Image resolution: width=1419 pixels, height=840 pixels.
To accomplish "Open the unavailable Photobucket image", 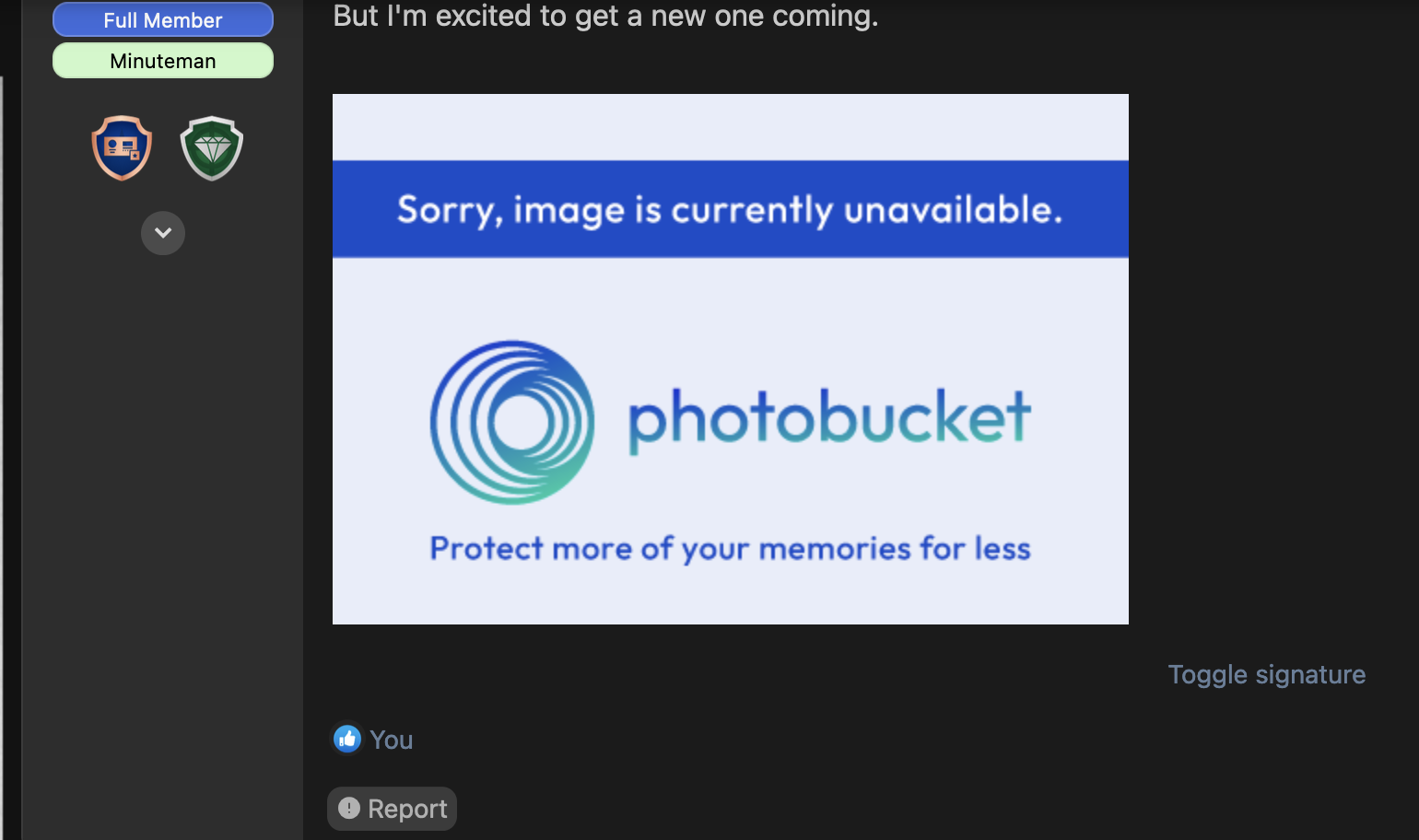I will pos(730,359).
